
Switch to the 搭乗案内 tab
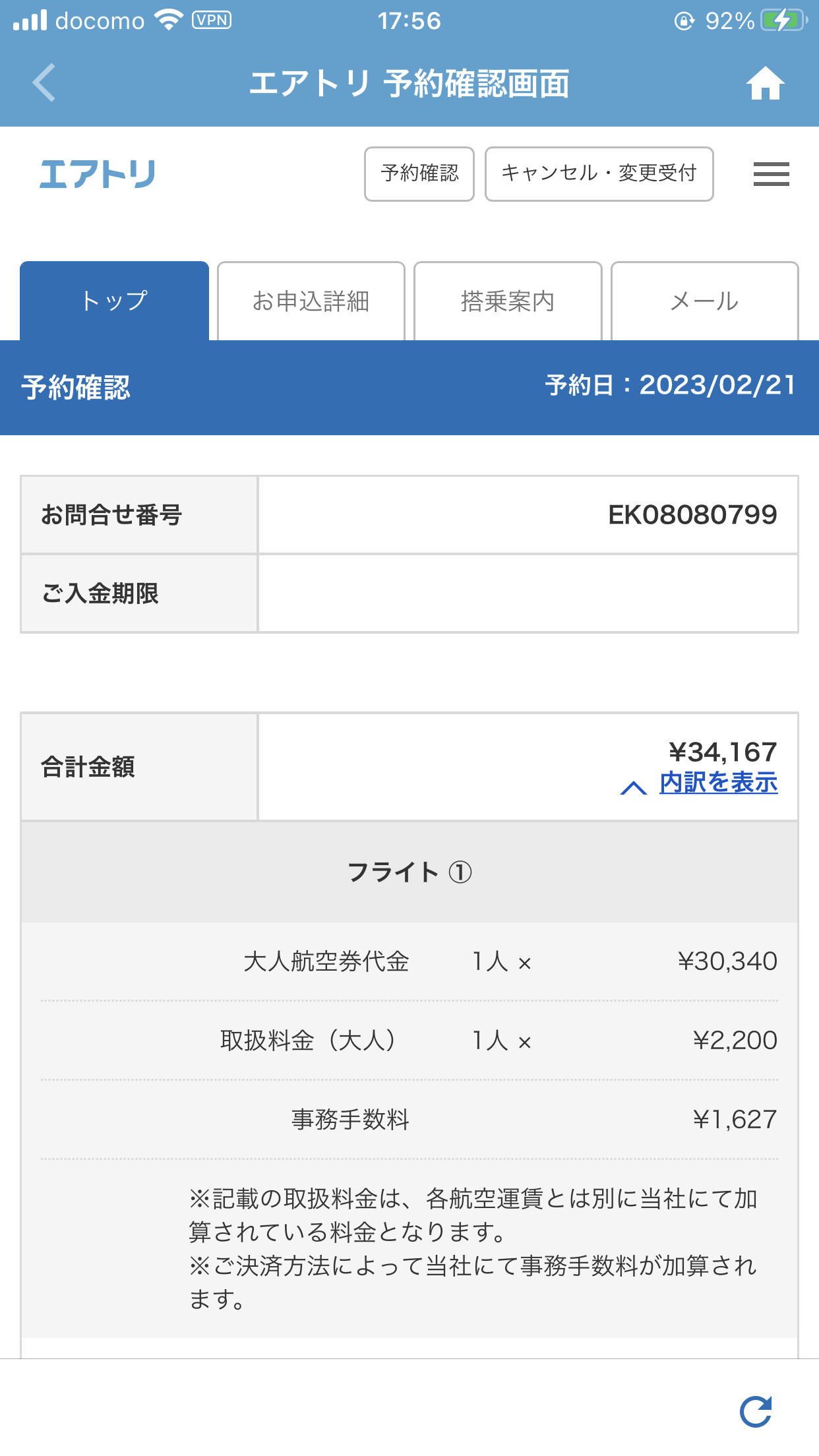pyautogui.click(x=508, y=301)
